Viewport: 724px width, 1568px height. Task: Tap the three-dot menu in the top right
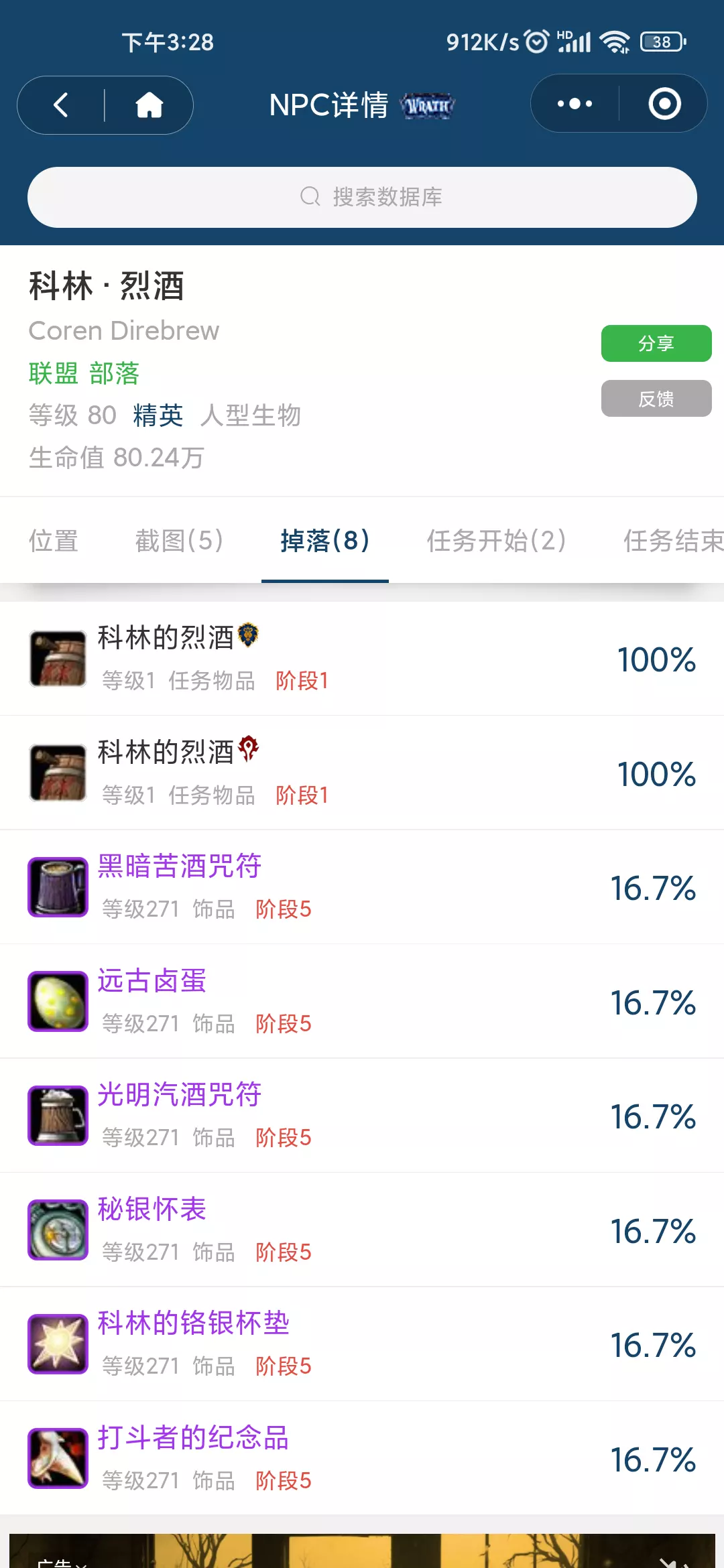[573, 104]
